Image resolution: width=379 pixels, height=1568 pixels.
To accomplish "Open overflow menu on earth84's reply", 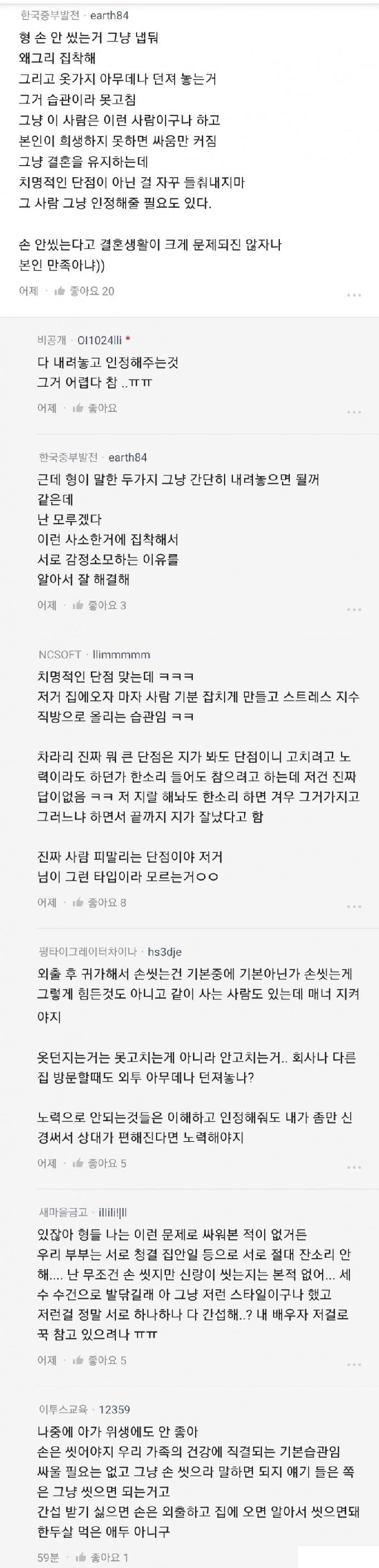I will click(354, 609).
